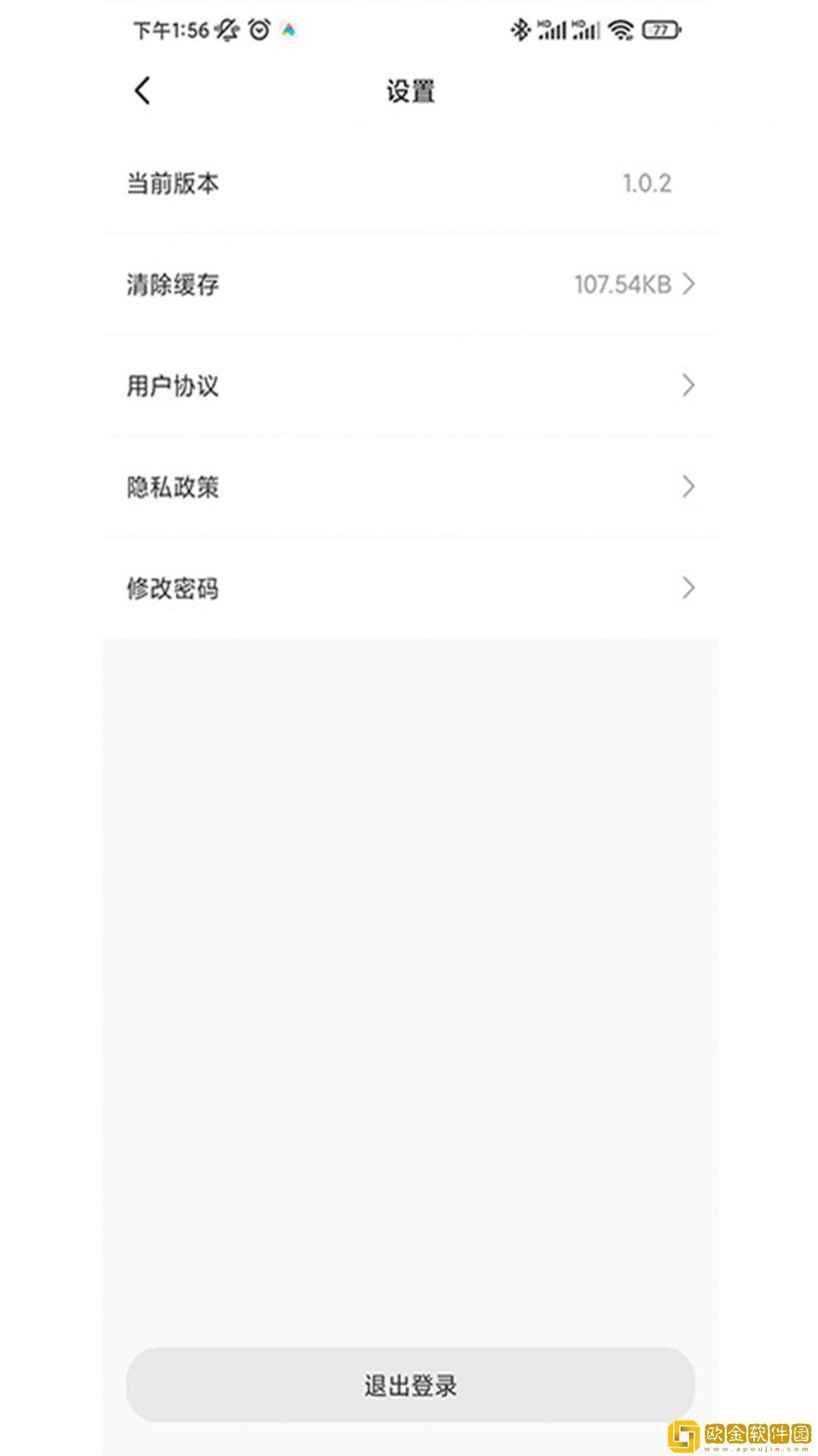Tap the alarm clock status bar icon

(x=258, y=29)
